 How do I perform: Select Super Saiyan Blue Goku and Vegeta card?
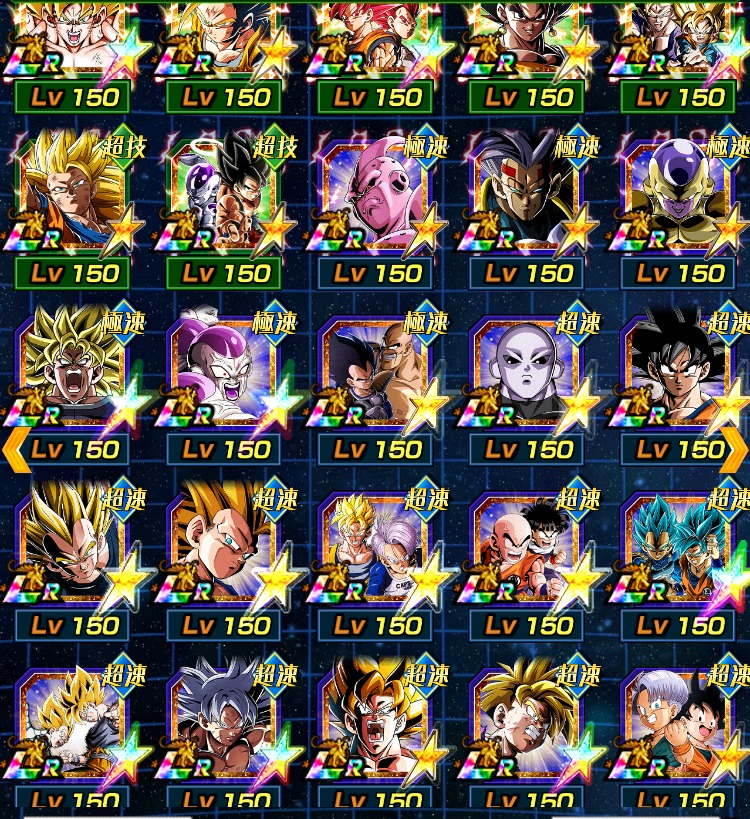(x=675, y=547)
